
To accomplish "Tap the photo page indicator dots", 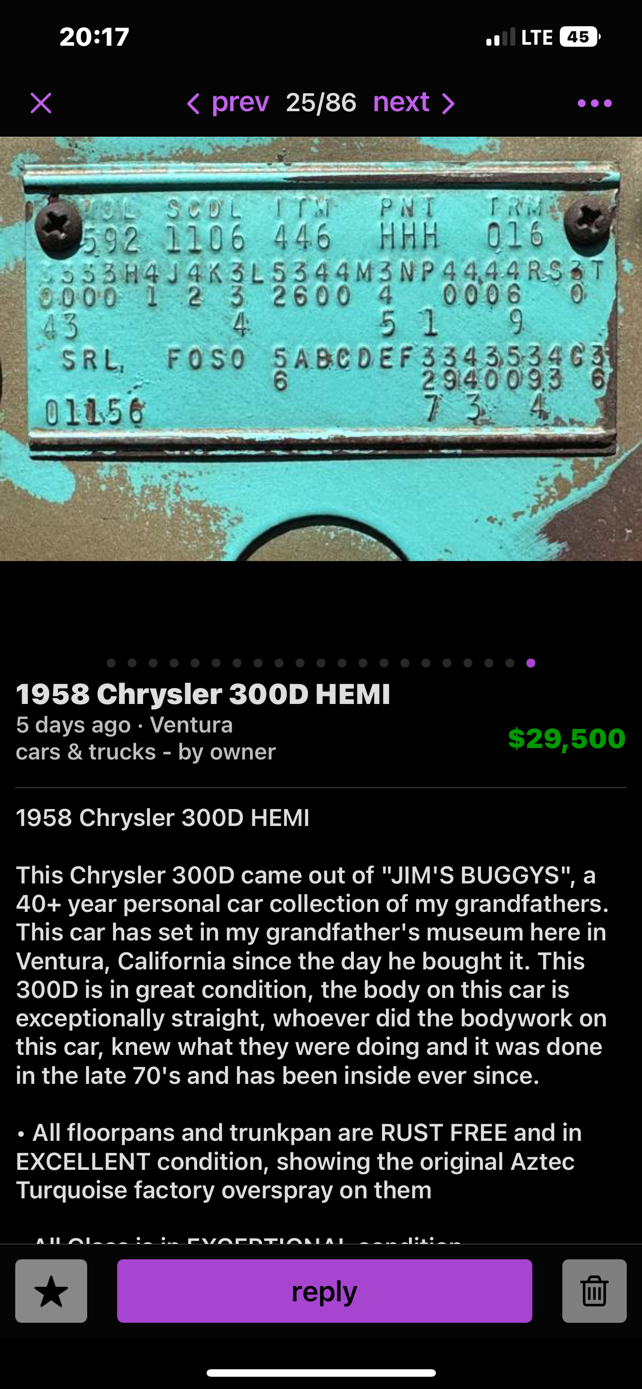I will pos(321,663).
